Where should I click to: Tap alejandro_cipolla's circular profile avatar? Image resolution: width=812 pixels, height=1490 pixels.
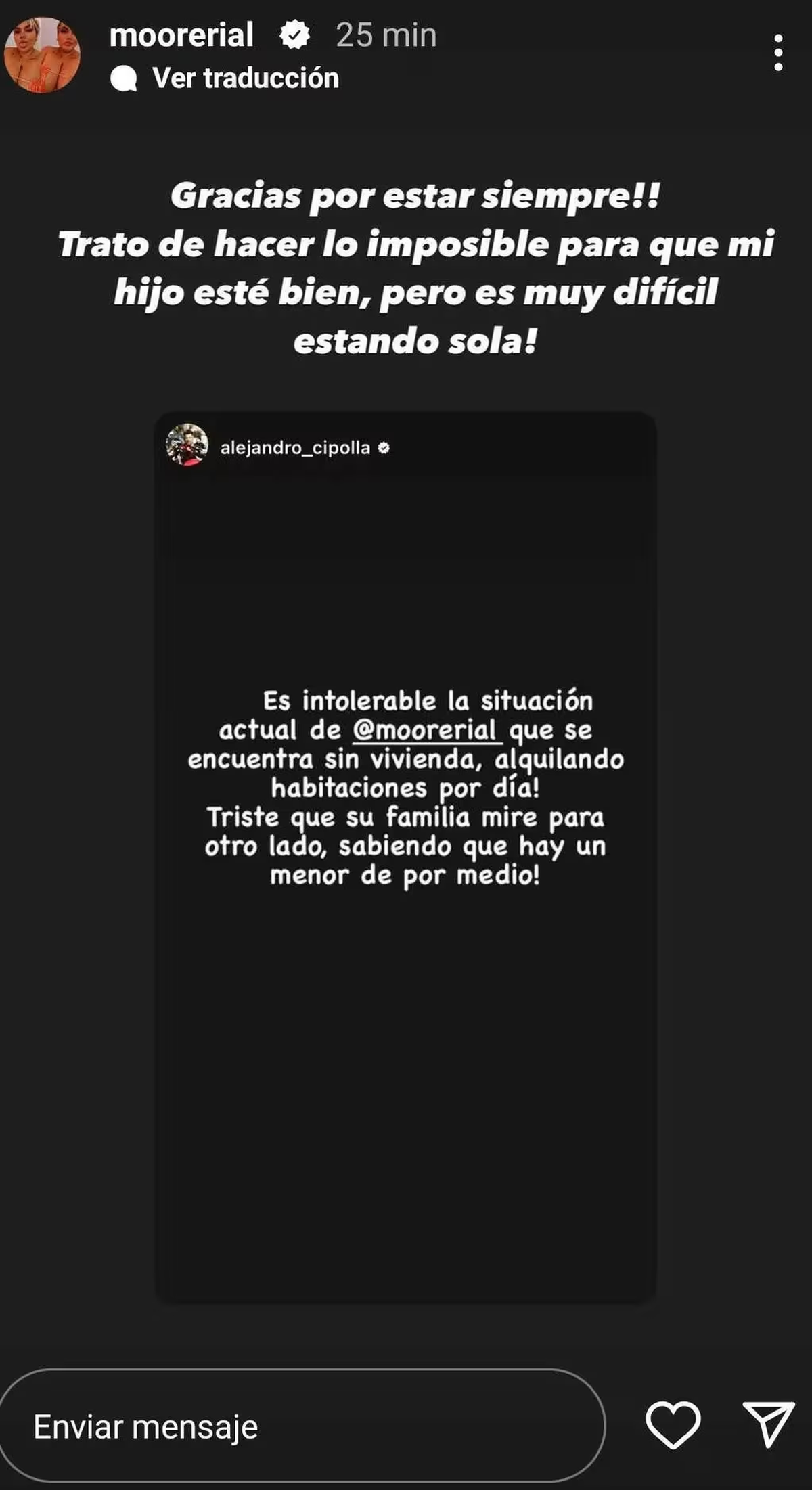[x=187, y=445]
